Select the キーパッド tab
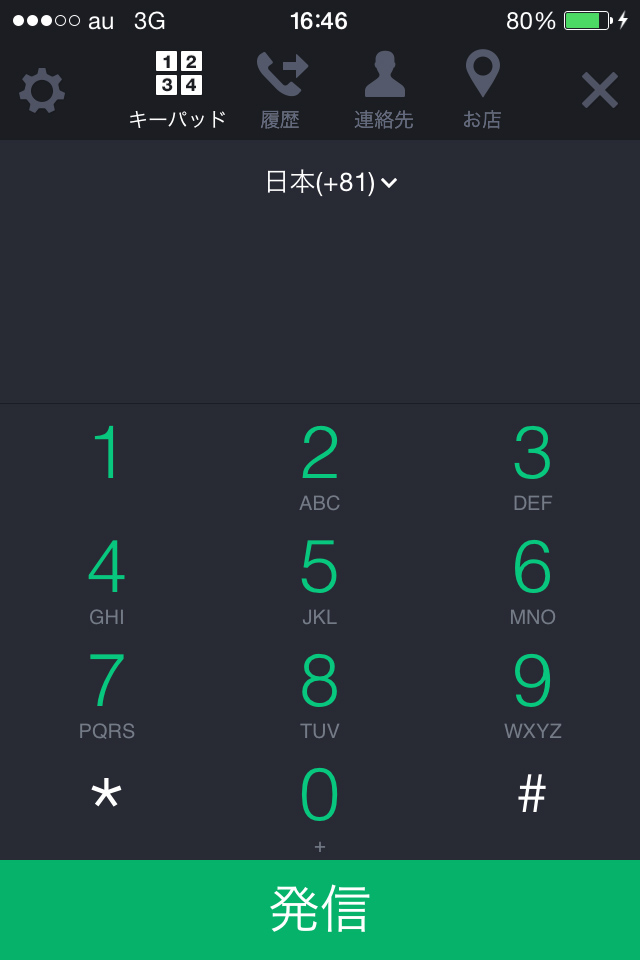The height and width of the screenshot is (960, 640). [x=178, y=91]
